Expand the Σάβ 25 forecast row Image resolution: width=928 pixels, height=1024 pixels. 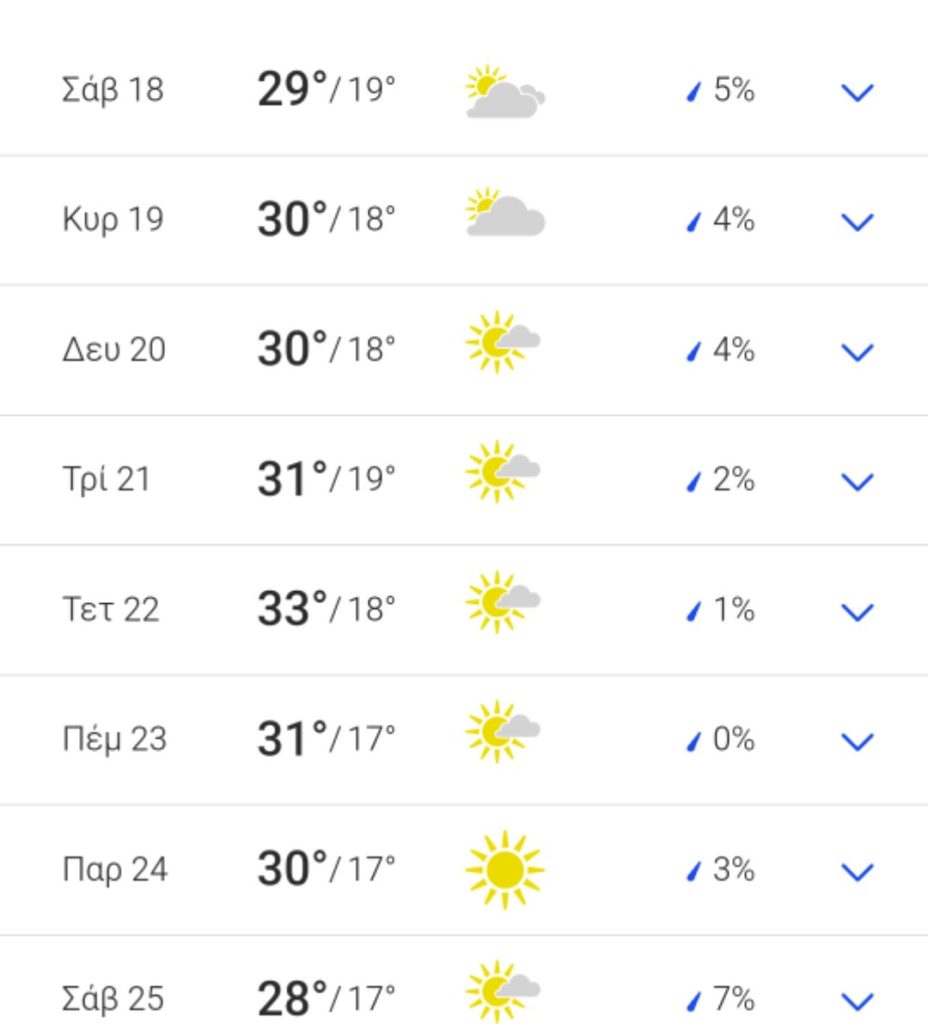coord(857,999)
